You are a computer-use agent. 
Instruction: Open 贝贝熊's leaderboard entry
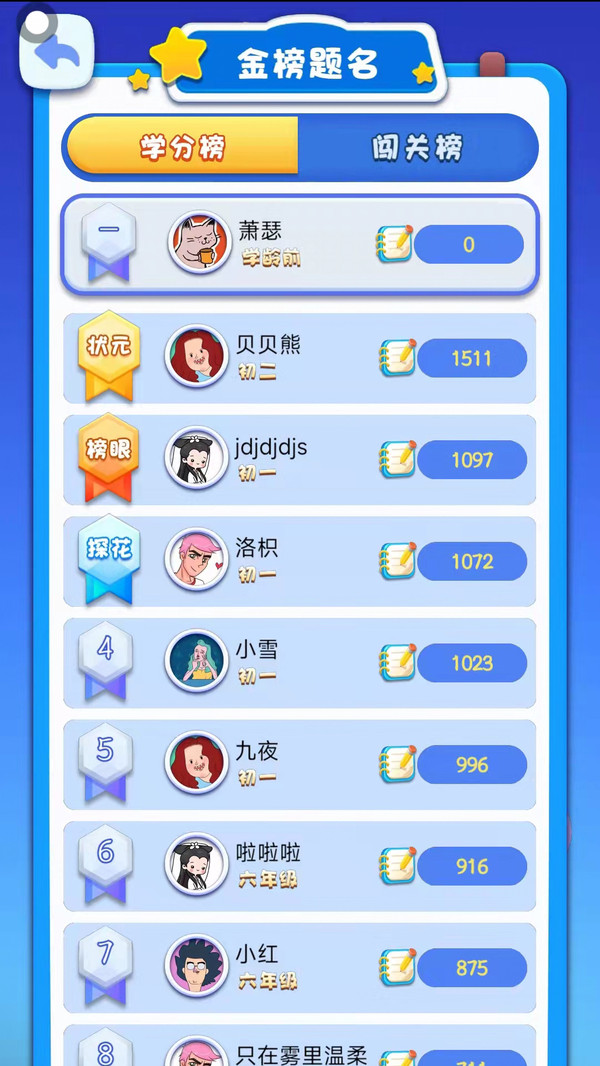pyautogui.click(x=300, y=358)
